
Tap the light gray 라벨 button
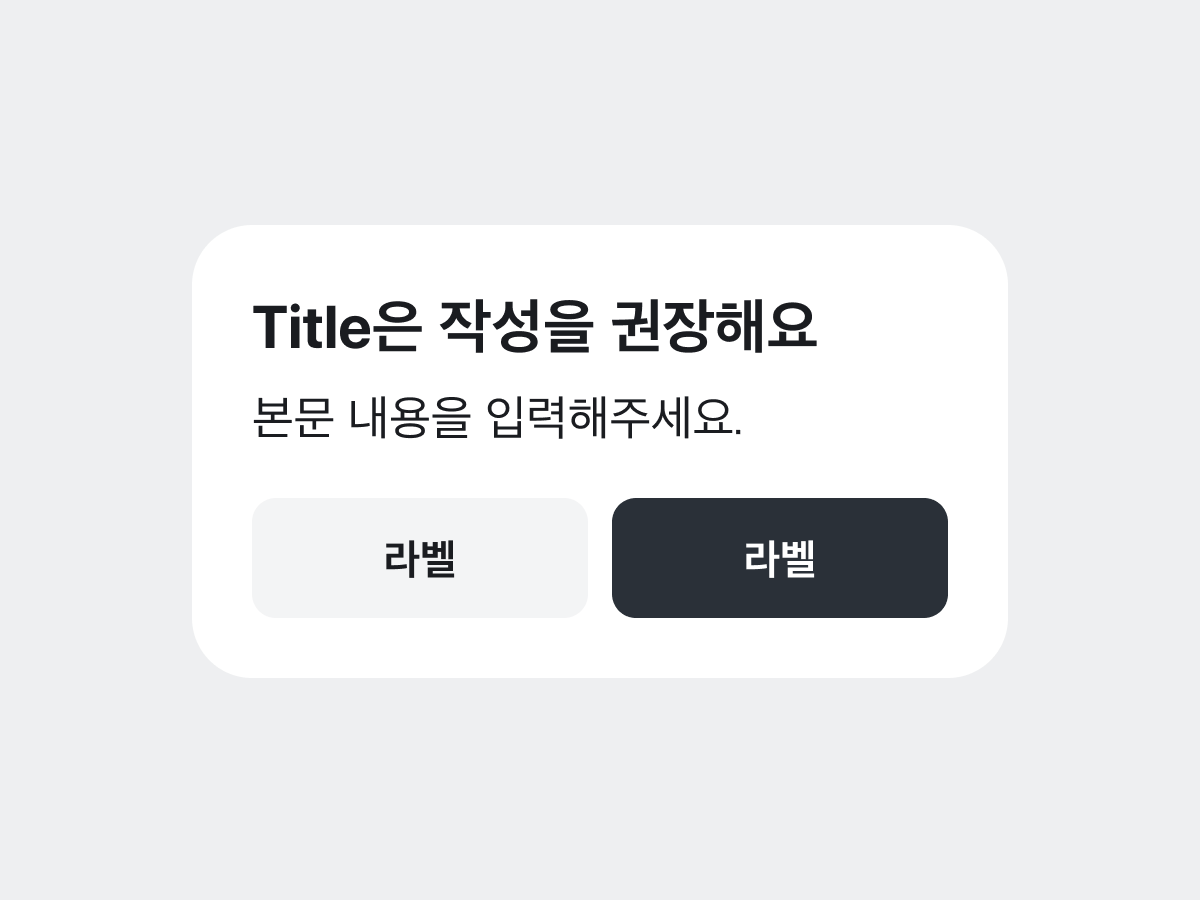click(420, 558)
